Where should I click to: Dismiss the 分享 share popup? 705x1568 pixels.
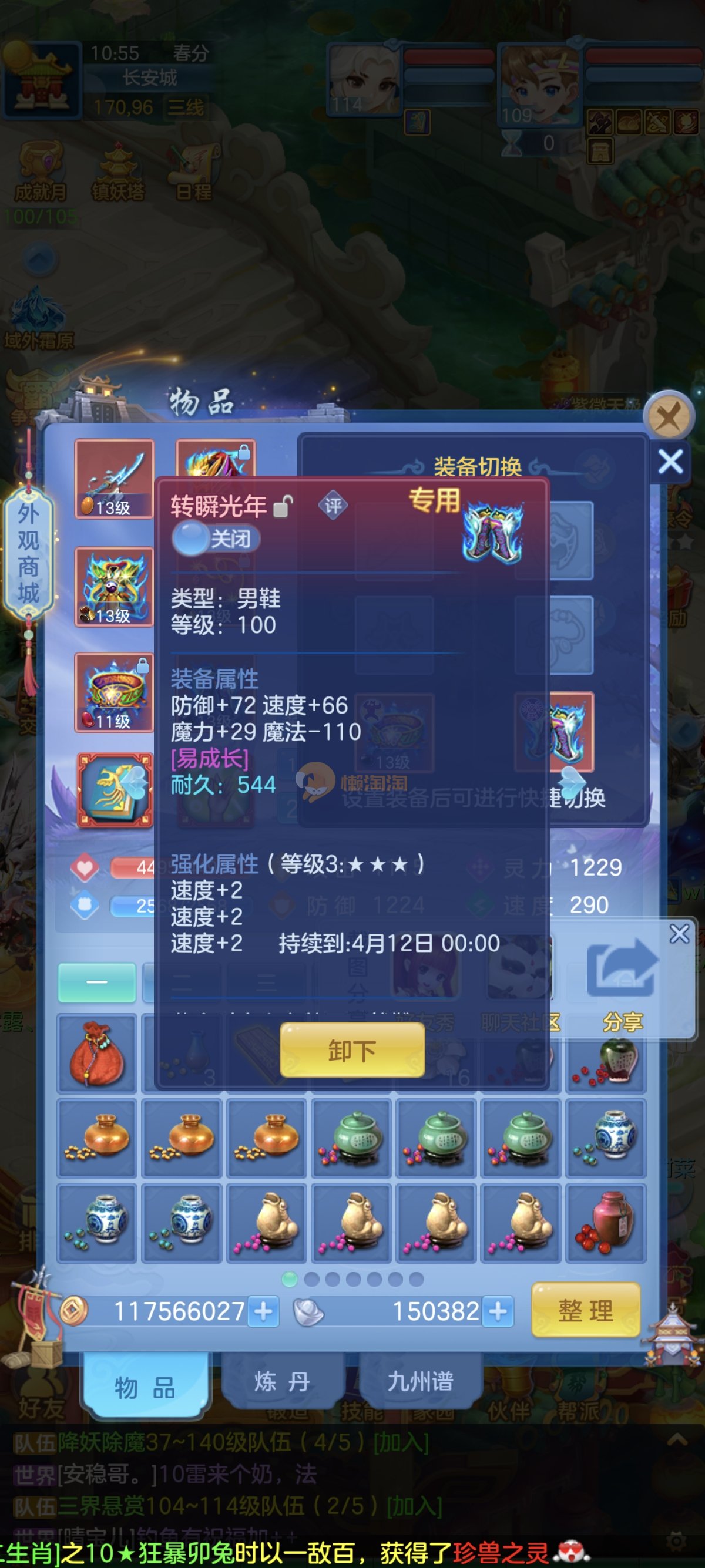(x=679, y=934)
